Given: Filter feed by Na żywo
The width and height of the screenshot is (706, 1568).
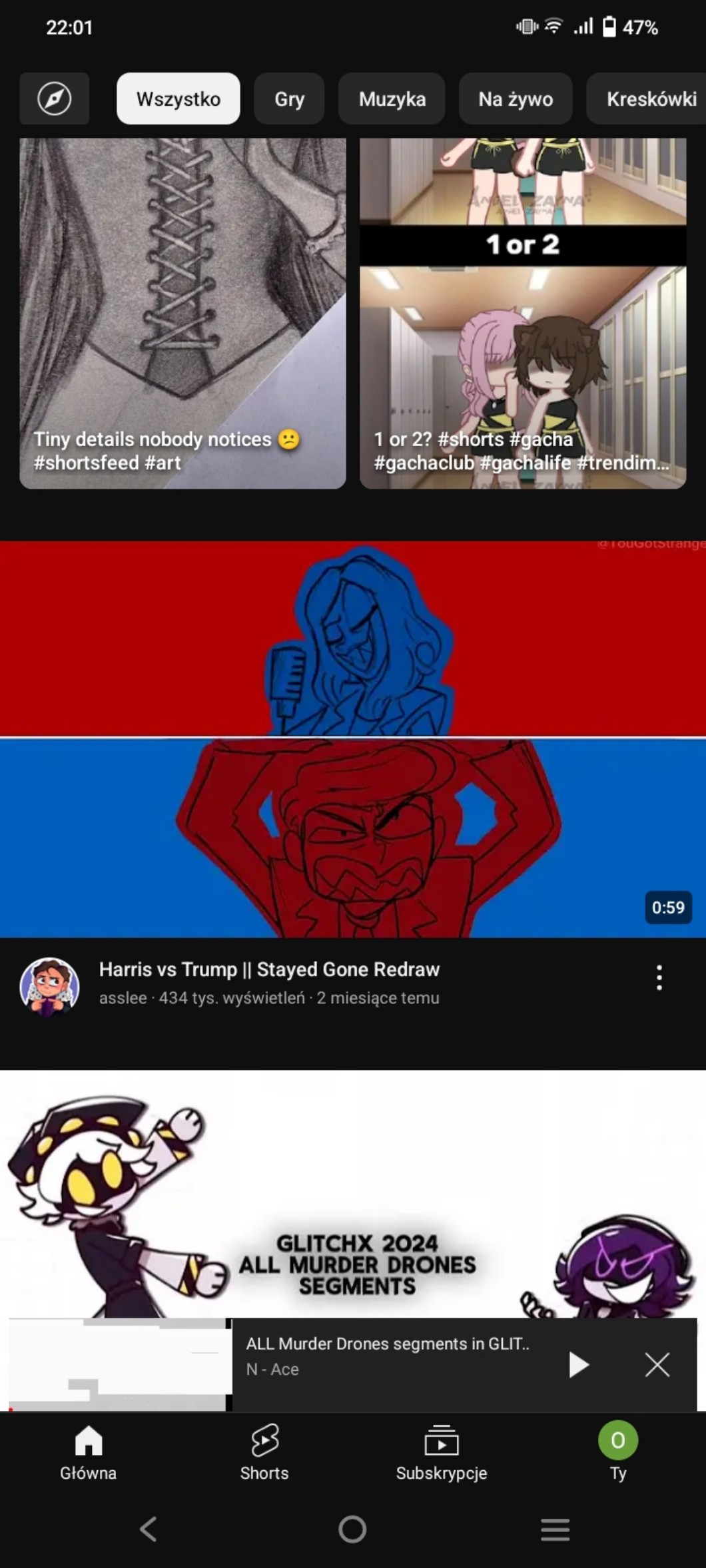Looking at the screenshot, I should 516,99.
